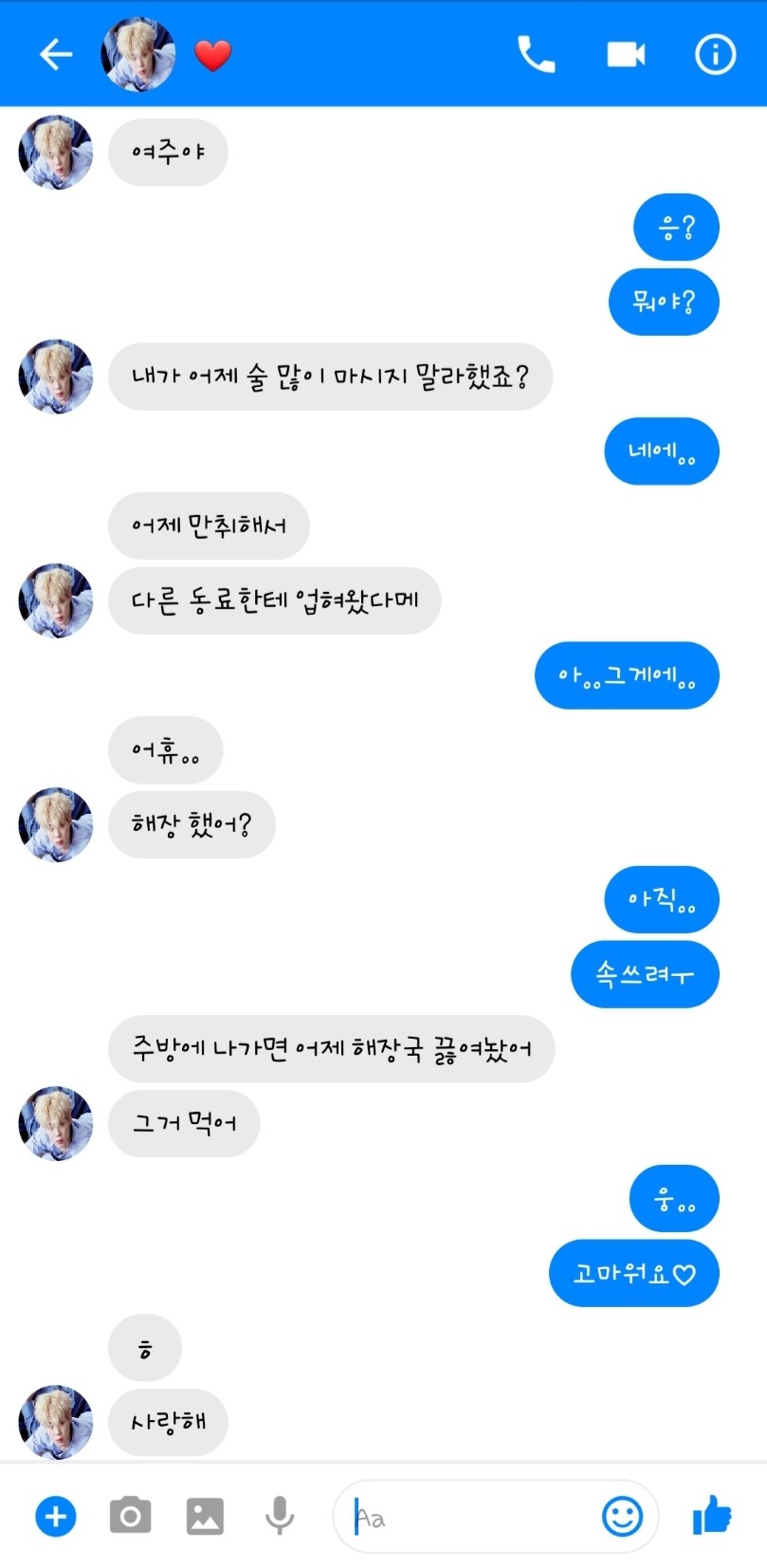Screen dimensions: 767x1568
Task: Open the contact's profile picture in header
Action: pyautogui.click(x=138, y=54)
